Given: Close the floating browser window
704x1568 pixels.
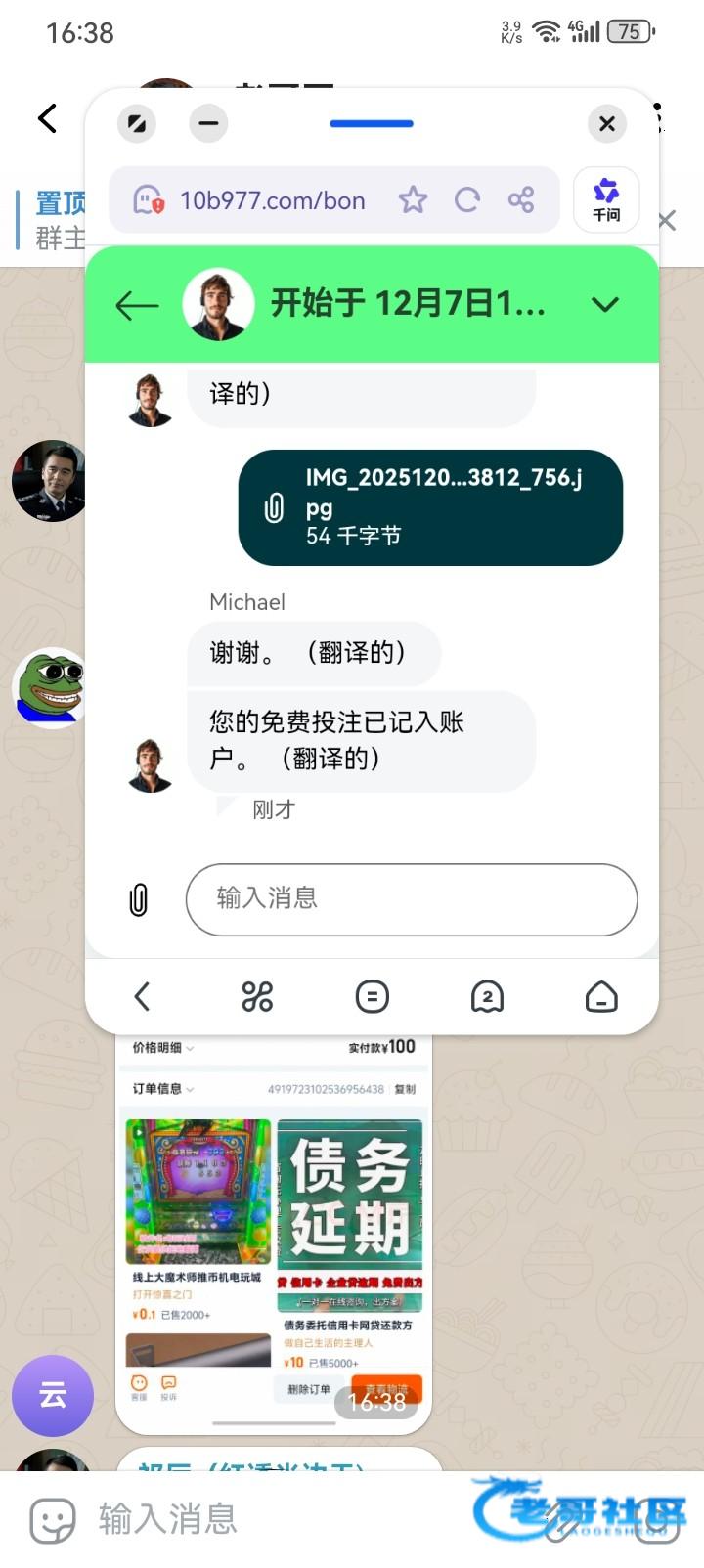Looking at the screenshot, I should [607, 124].
